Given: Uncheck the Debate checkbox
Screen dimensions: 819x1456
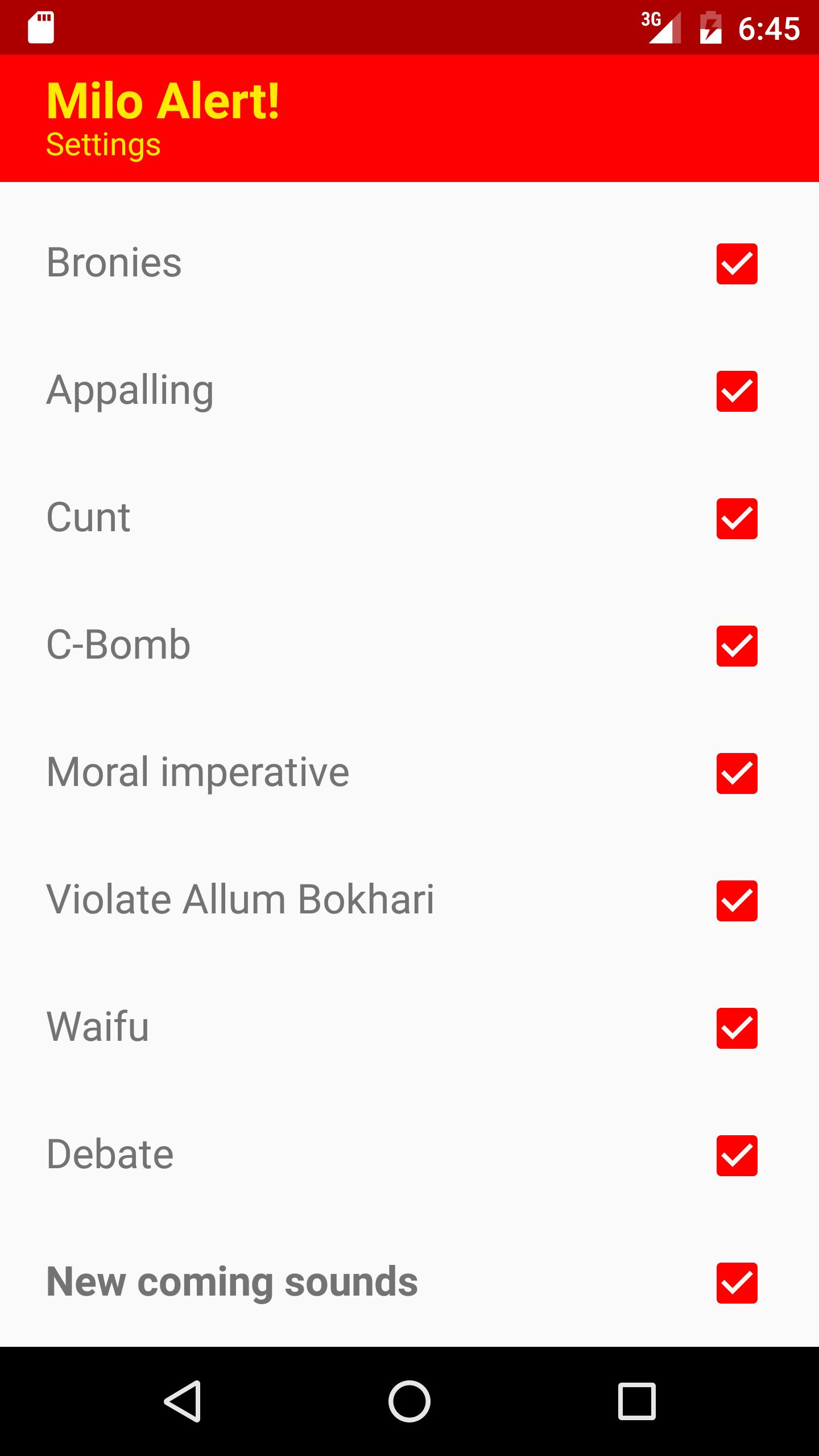Looking at the screenshot, I should coord(737,1156).
